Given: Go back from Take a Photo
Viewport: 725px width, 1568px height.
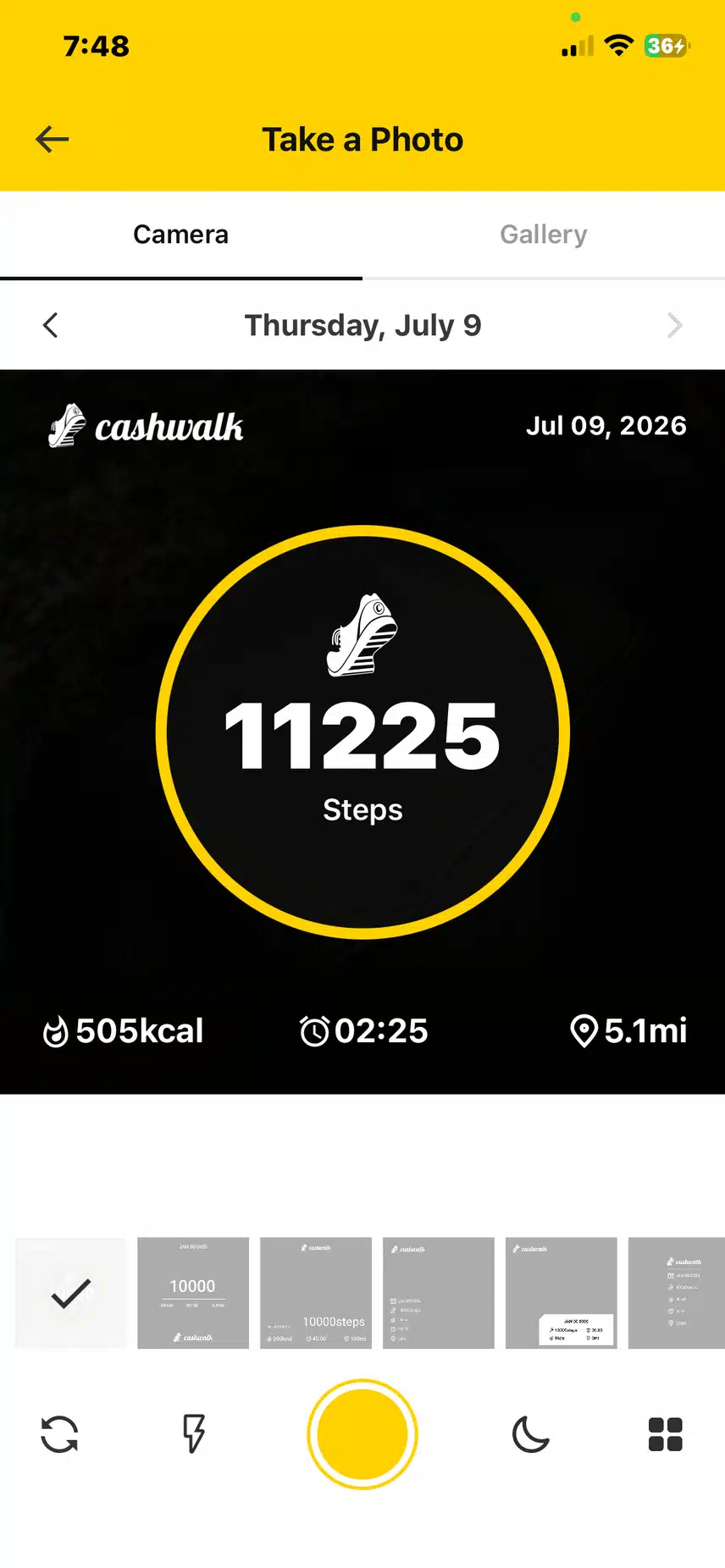Looking at the screenshot, I should click(52, 140).
